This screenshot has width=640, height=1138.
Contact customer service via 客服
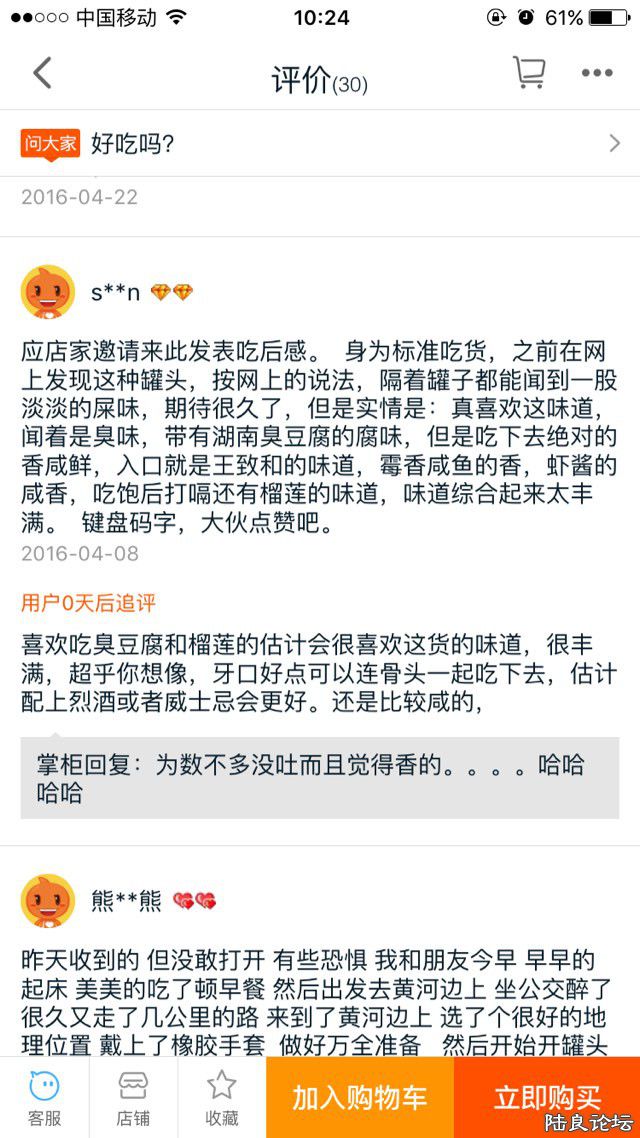pyautogui.click(x=44, y=1097)
